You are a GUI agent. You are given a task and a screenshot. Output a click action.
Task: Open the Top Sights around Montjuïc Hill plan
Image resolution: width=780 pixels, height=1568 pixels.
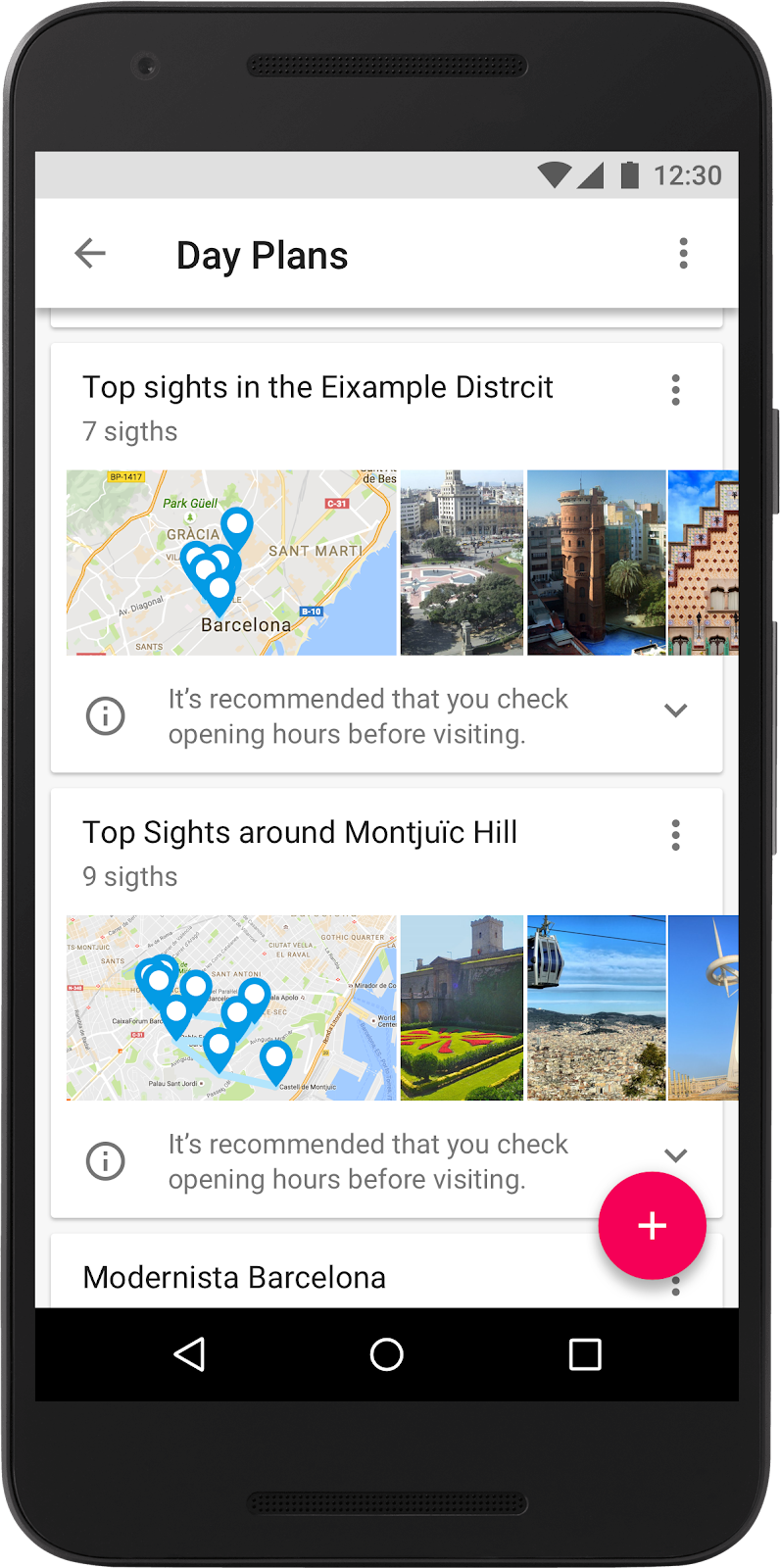point(300,833)
